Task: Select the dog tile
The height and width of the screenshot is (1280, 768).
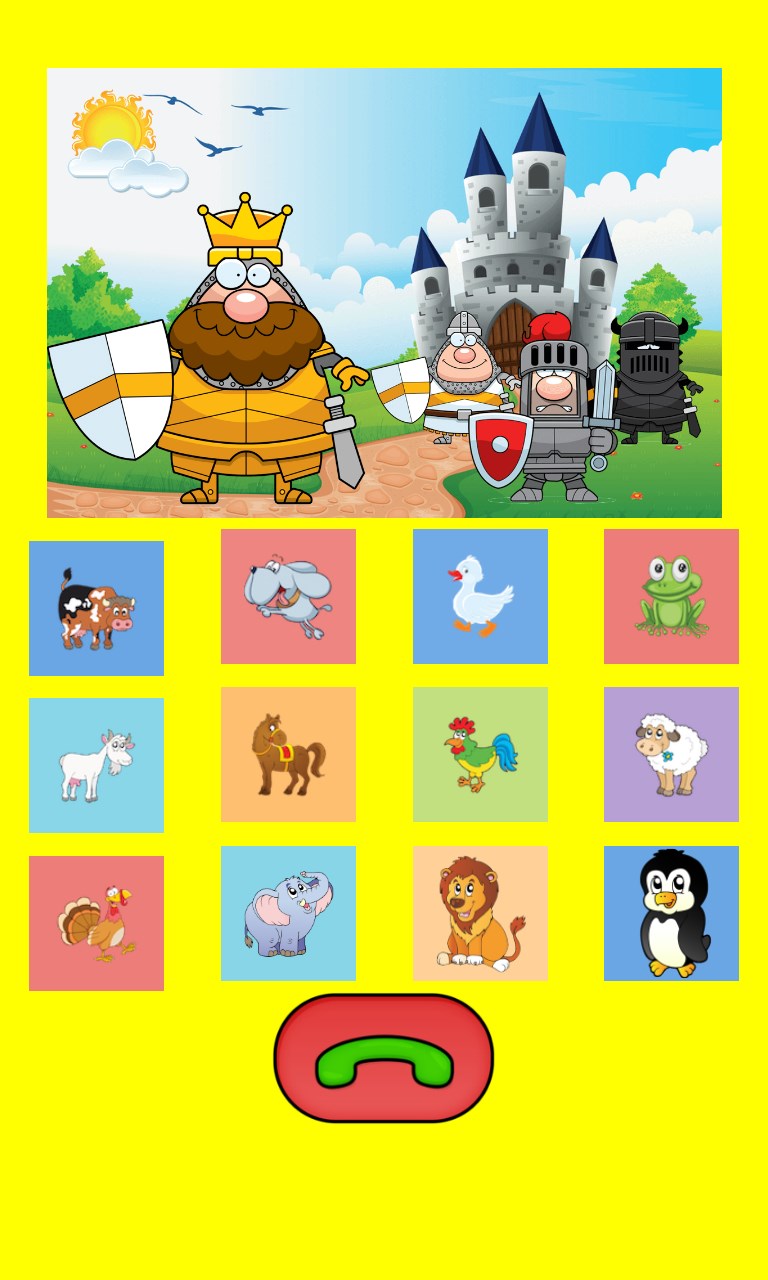Action: pos(288,596)
